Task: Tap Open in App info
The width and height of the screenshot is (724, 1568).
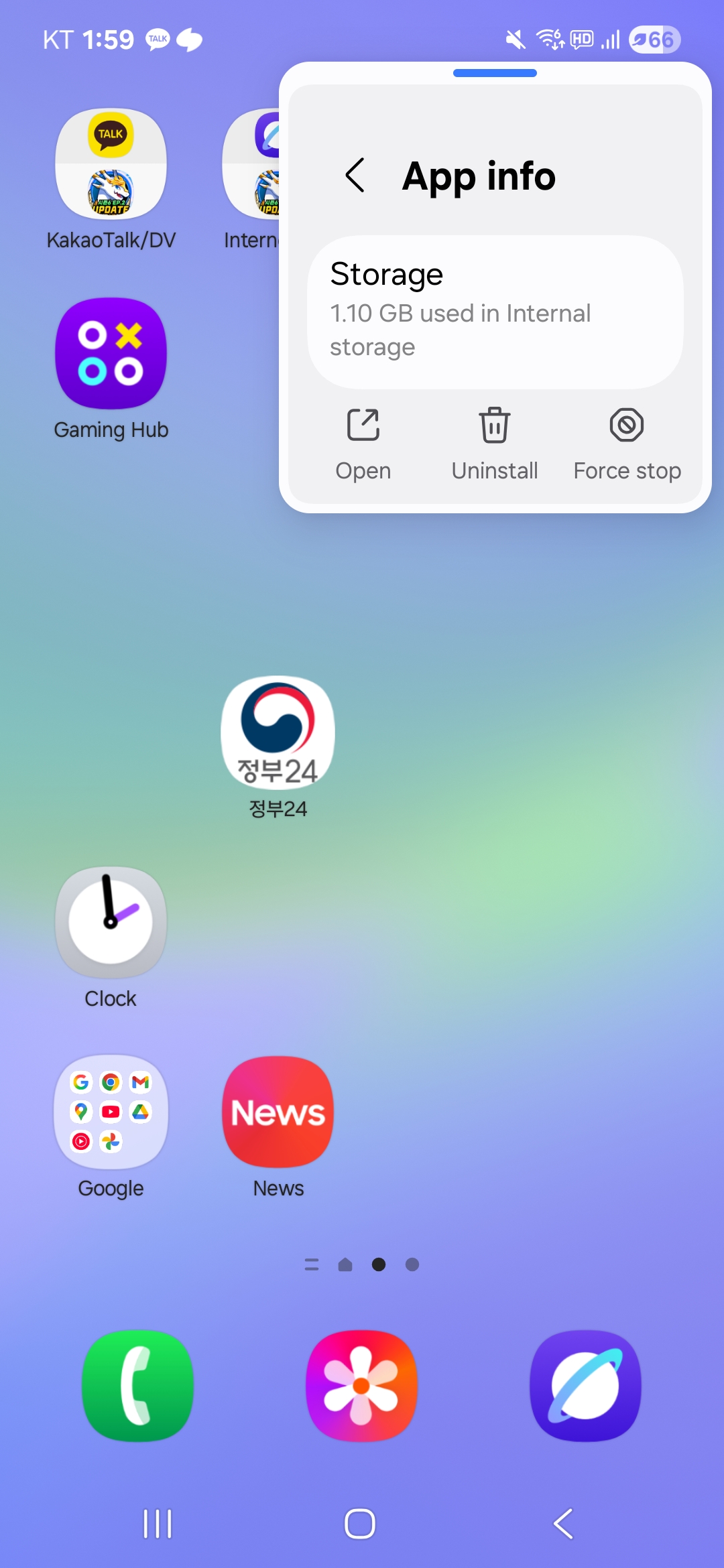Action: (363, 443)
